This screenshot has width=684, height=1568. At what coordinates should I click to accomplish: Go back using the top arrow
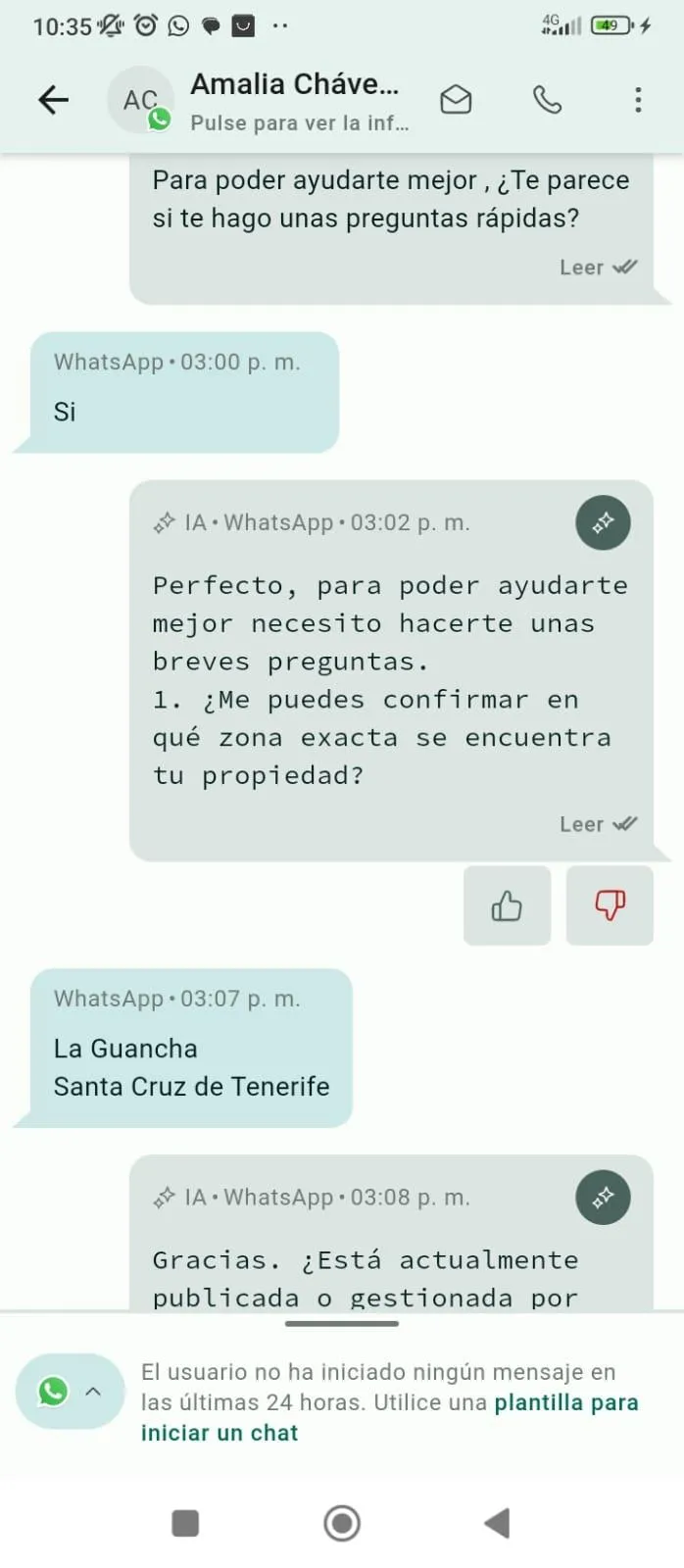coord(54,99)
